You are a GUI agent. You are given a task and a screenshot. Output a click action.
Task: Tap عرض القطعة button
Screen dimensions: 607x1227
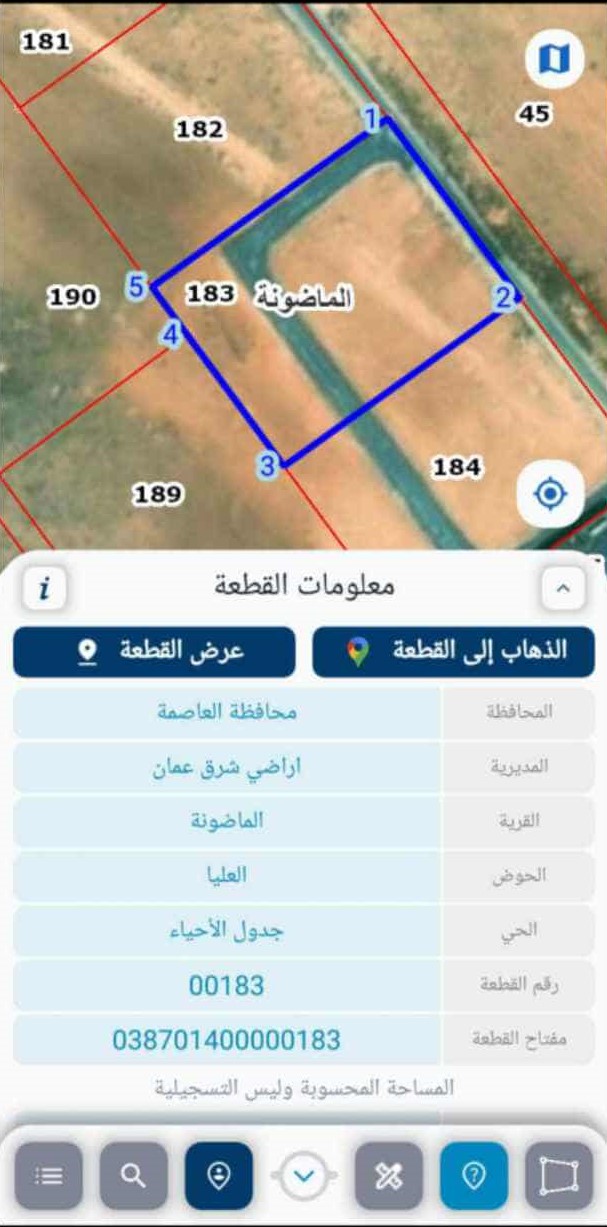(154, 651)
